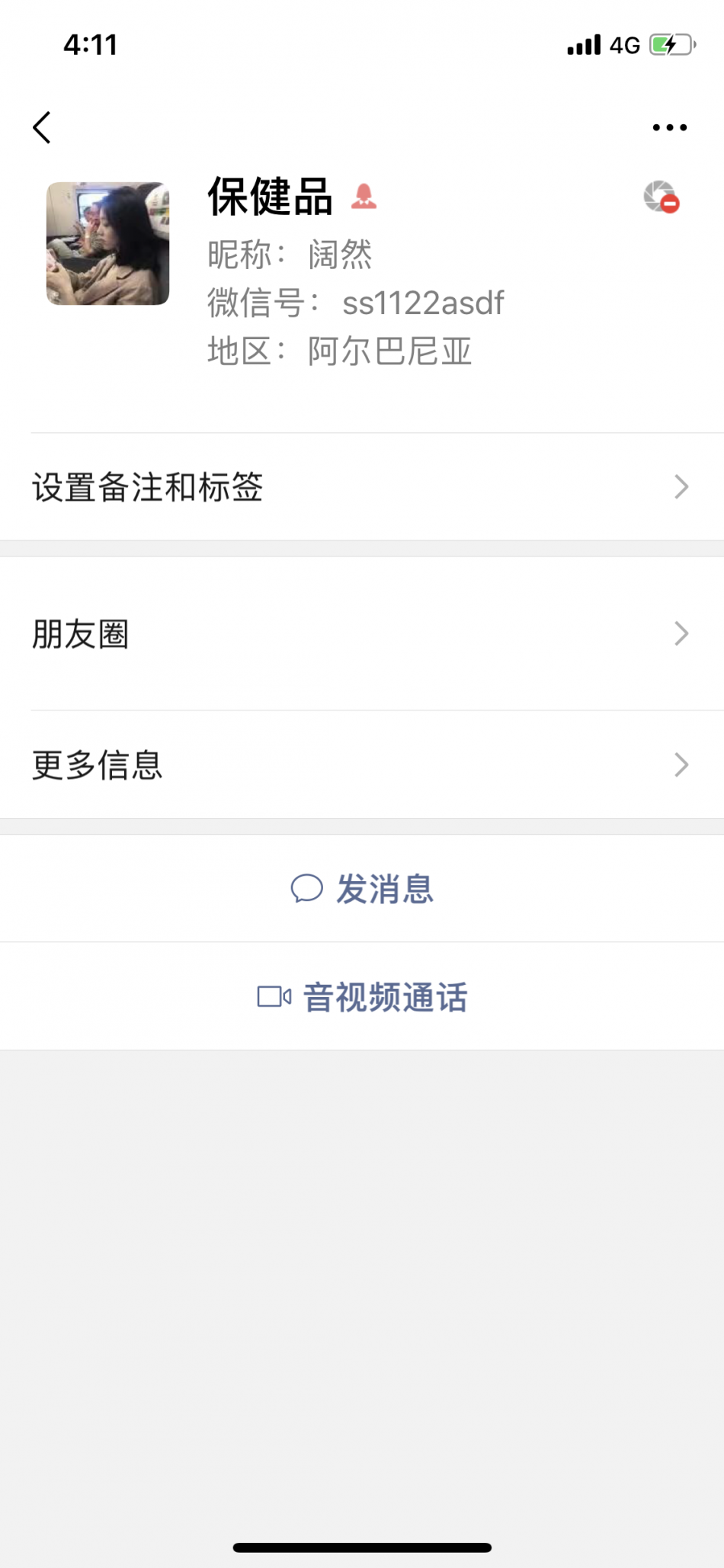Tap 发消息 to send a message

[362, 888]
